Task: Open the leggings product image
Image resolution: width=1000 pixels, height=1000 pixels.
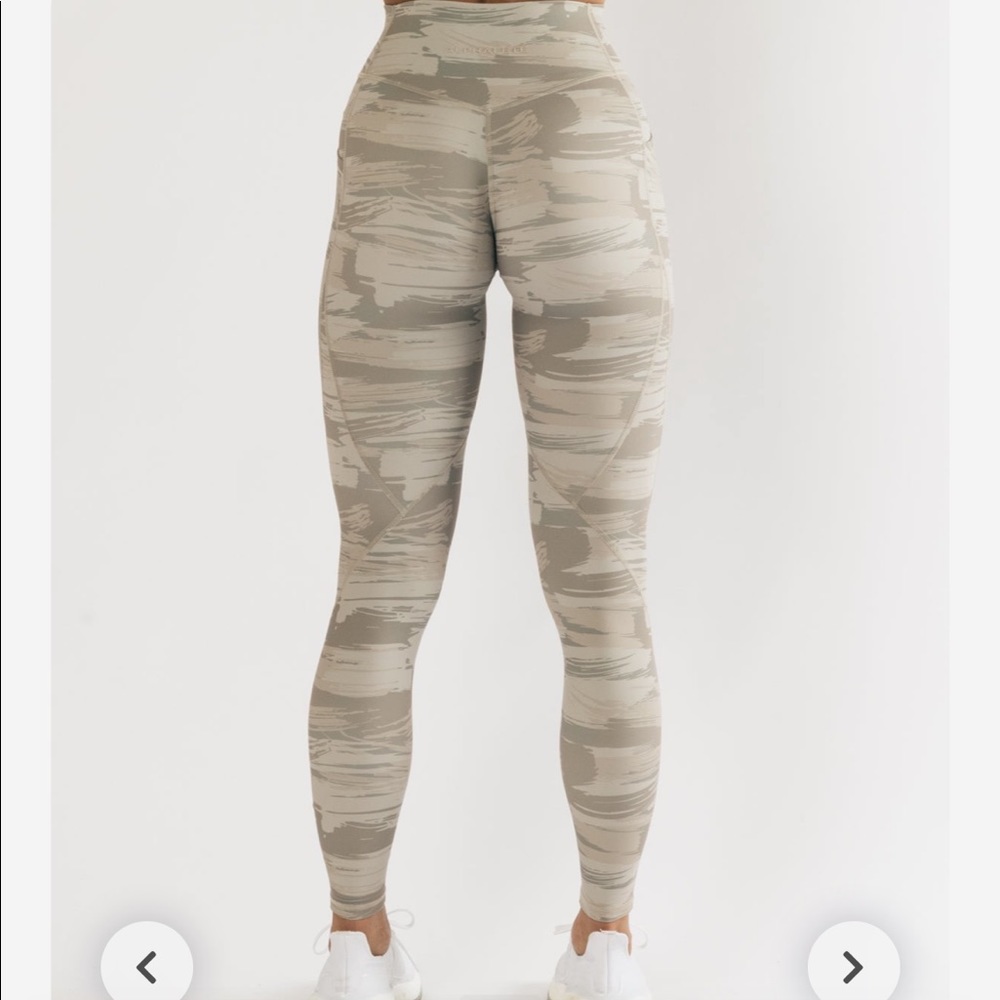Action: (x=500, y=450)
